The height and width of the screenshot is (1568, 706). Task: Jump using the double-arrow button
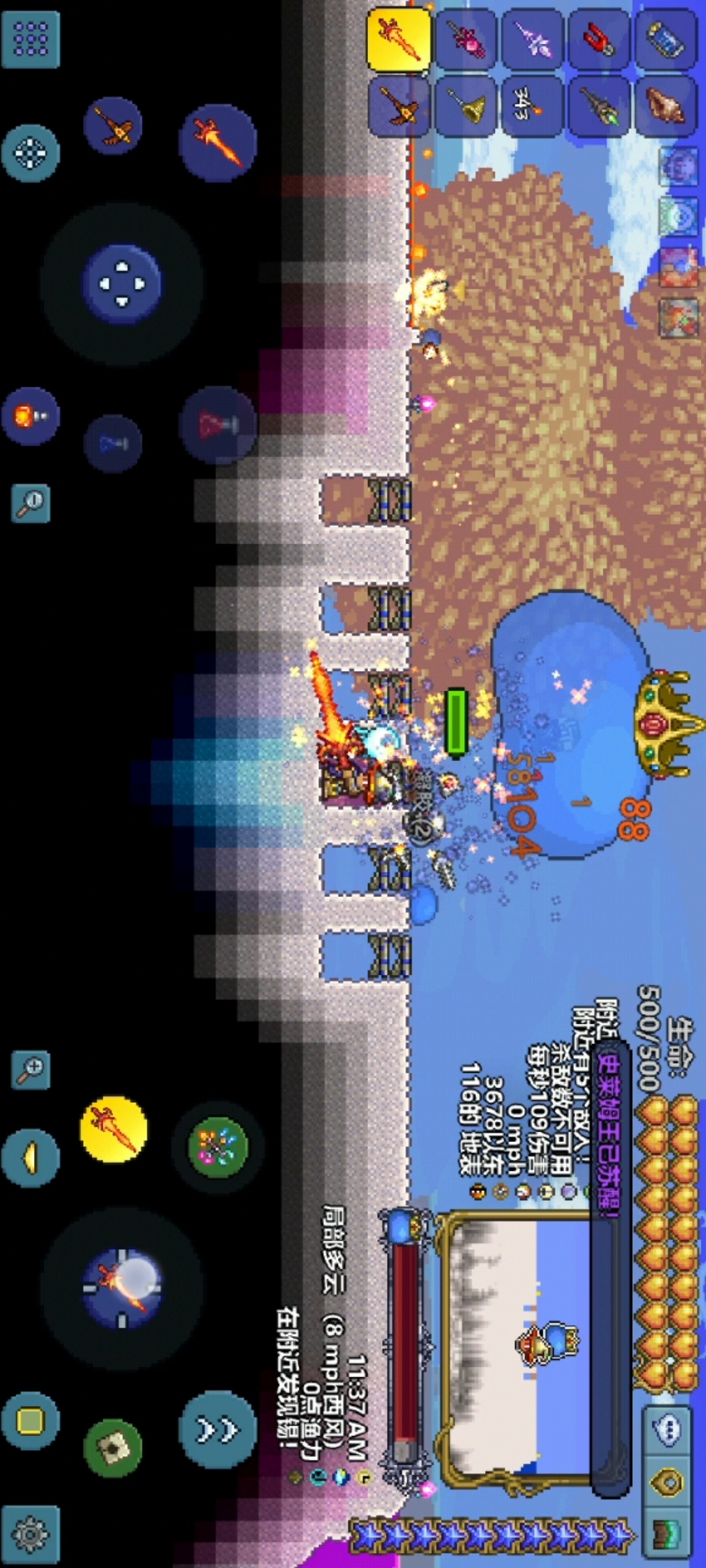(x=218, y=1429)
